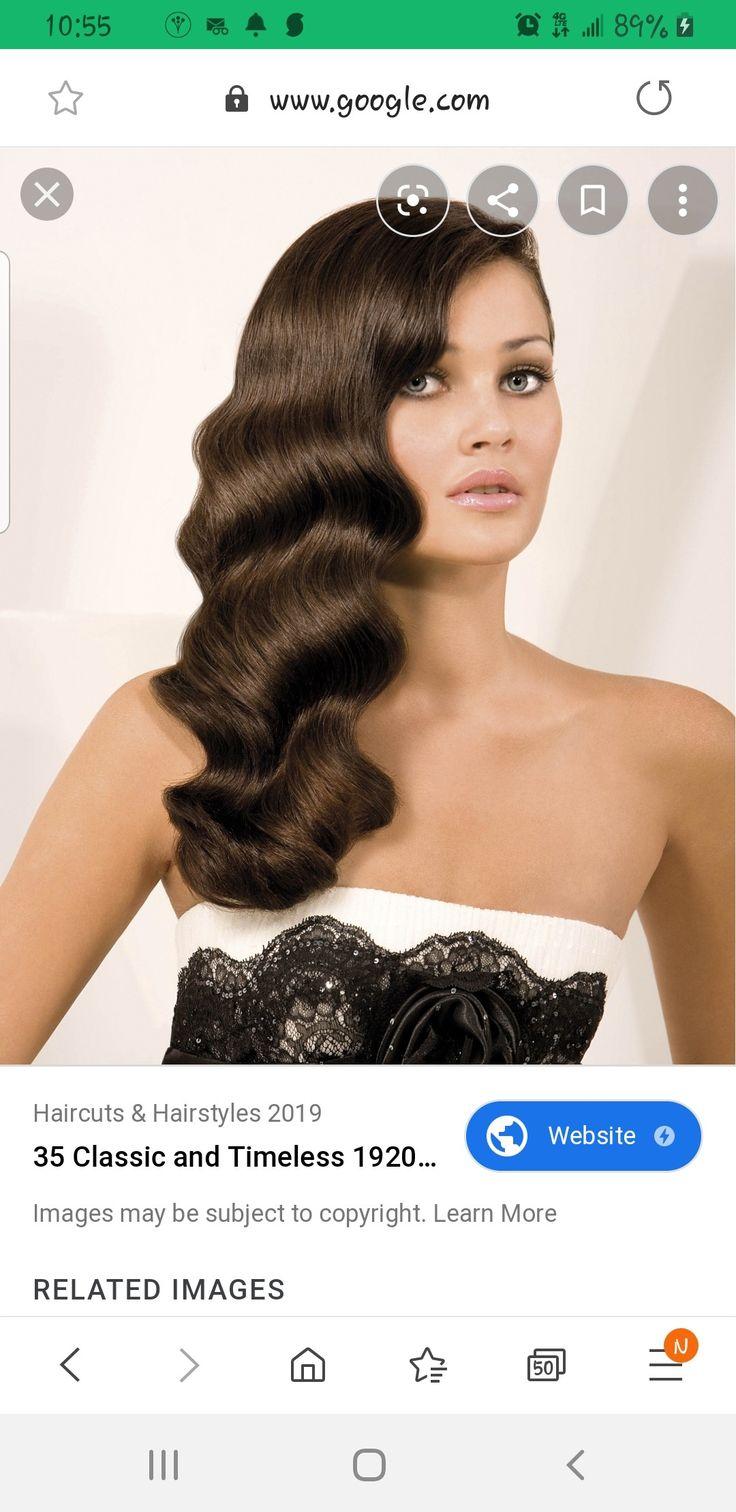Go to the system home screen
The image size is (736, 1512).
coord(369,1465)
